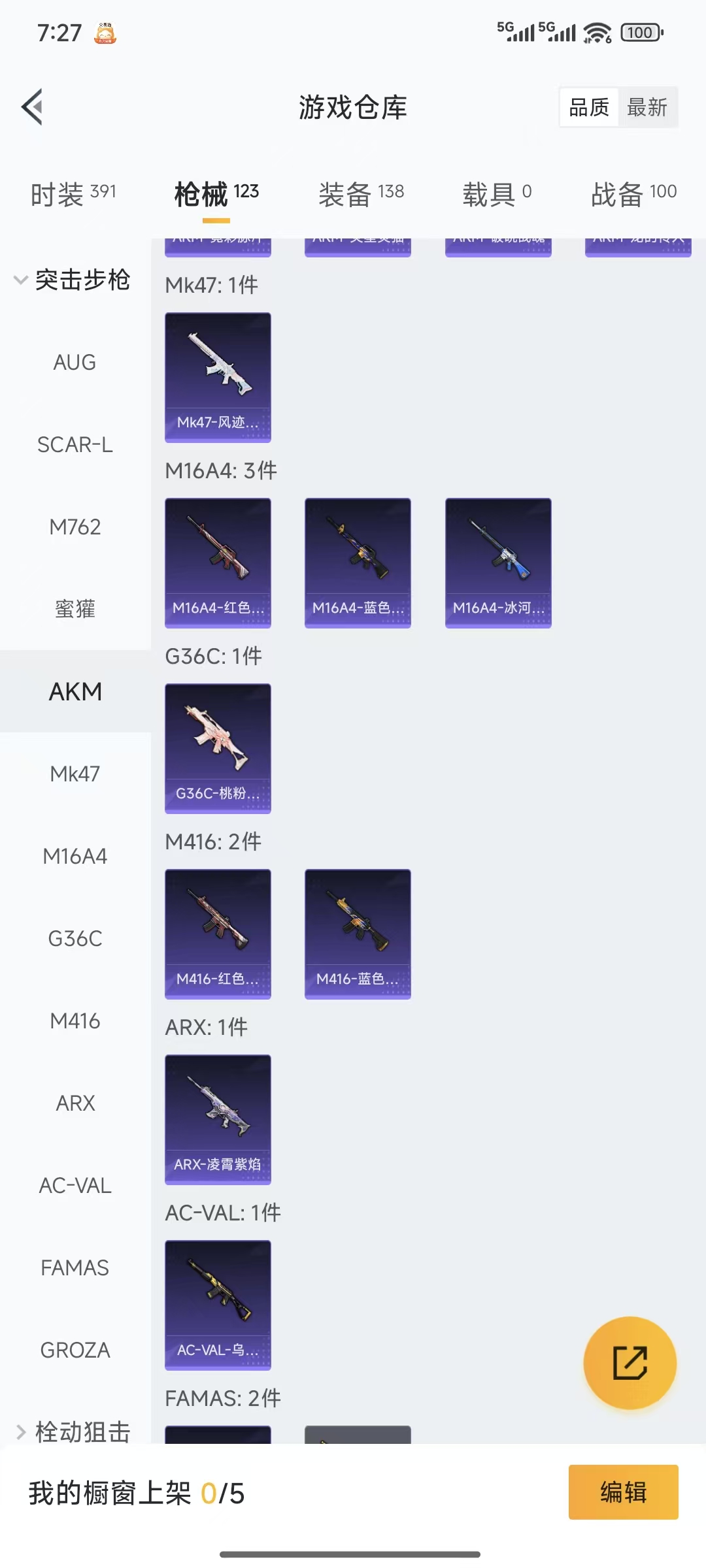The height and width of the screenshot is (1568, 706).
Task: Tap the back arrow to leave 游戏仓库
Action: pyautogui.click(x=31, y=108)
